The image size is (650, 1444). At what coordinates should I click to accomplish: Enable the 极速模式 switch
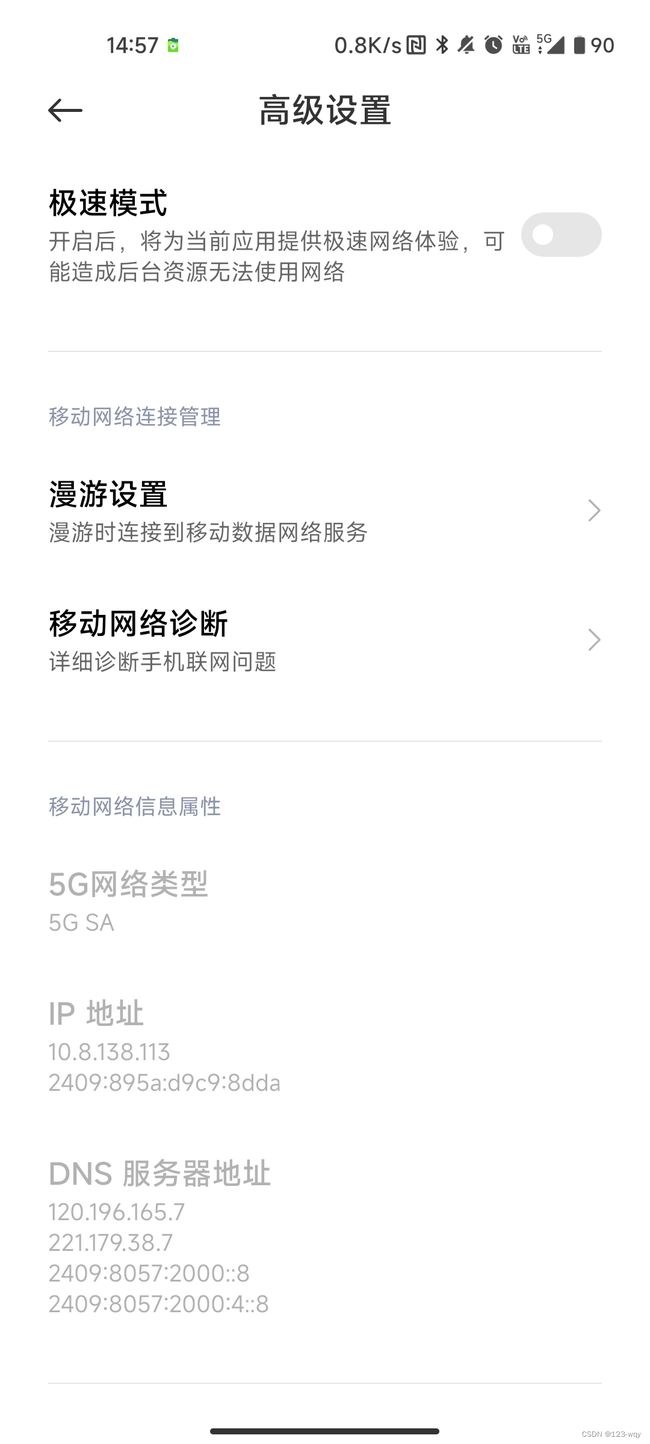[x=561, y=235]
